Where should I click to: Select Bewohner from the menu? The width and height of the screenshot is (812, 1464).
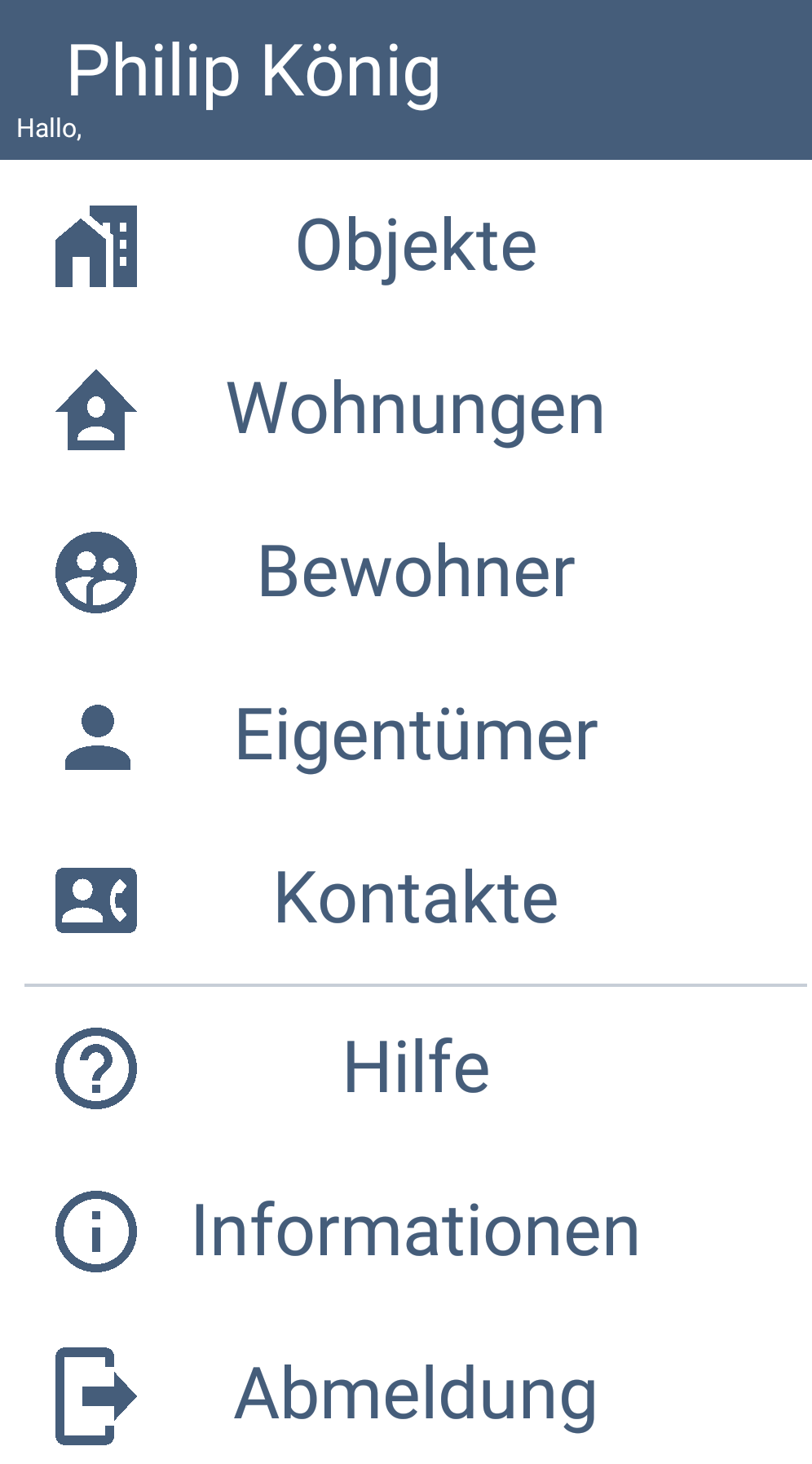pos(406,572)
